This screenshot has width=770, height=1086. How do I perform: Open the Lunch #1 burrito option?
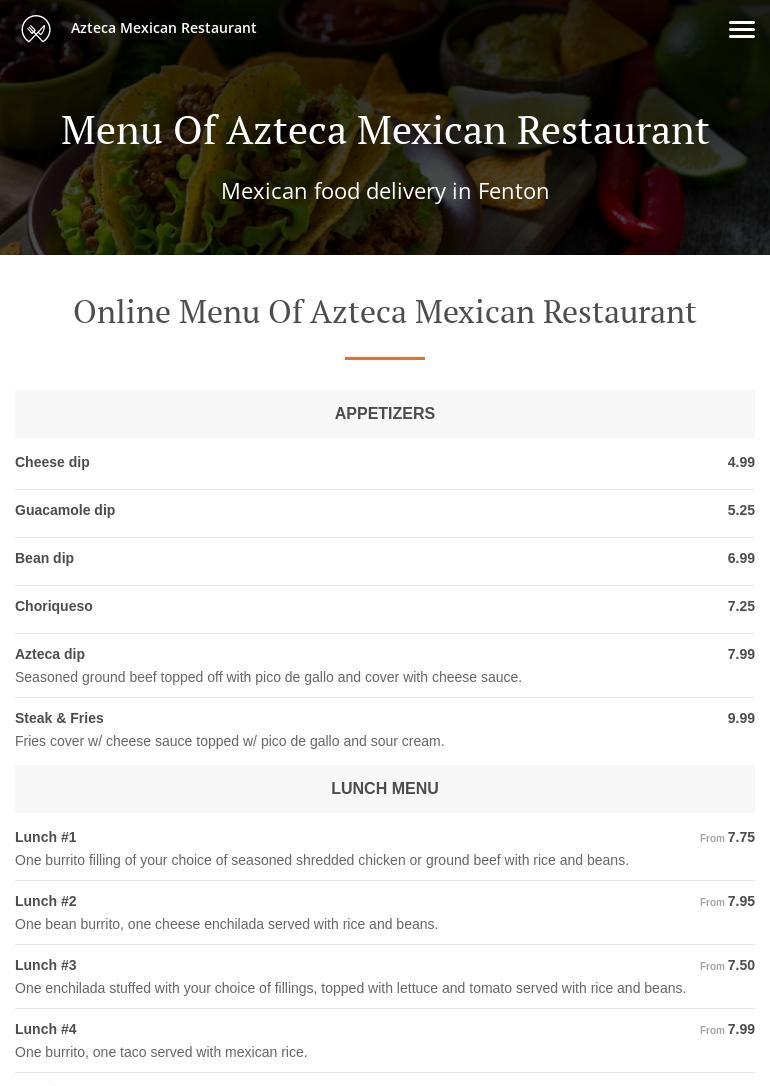(46, 837)
